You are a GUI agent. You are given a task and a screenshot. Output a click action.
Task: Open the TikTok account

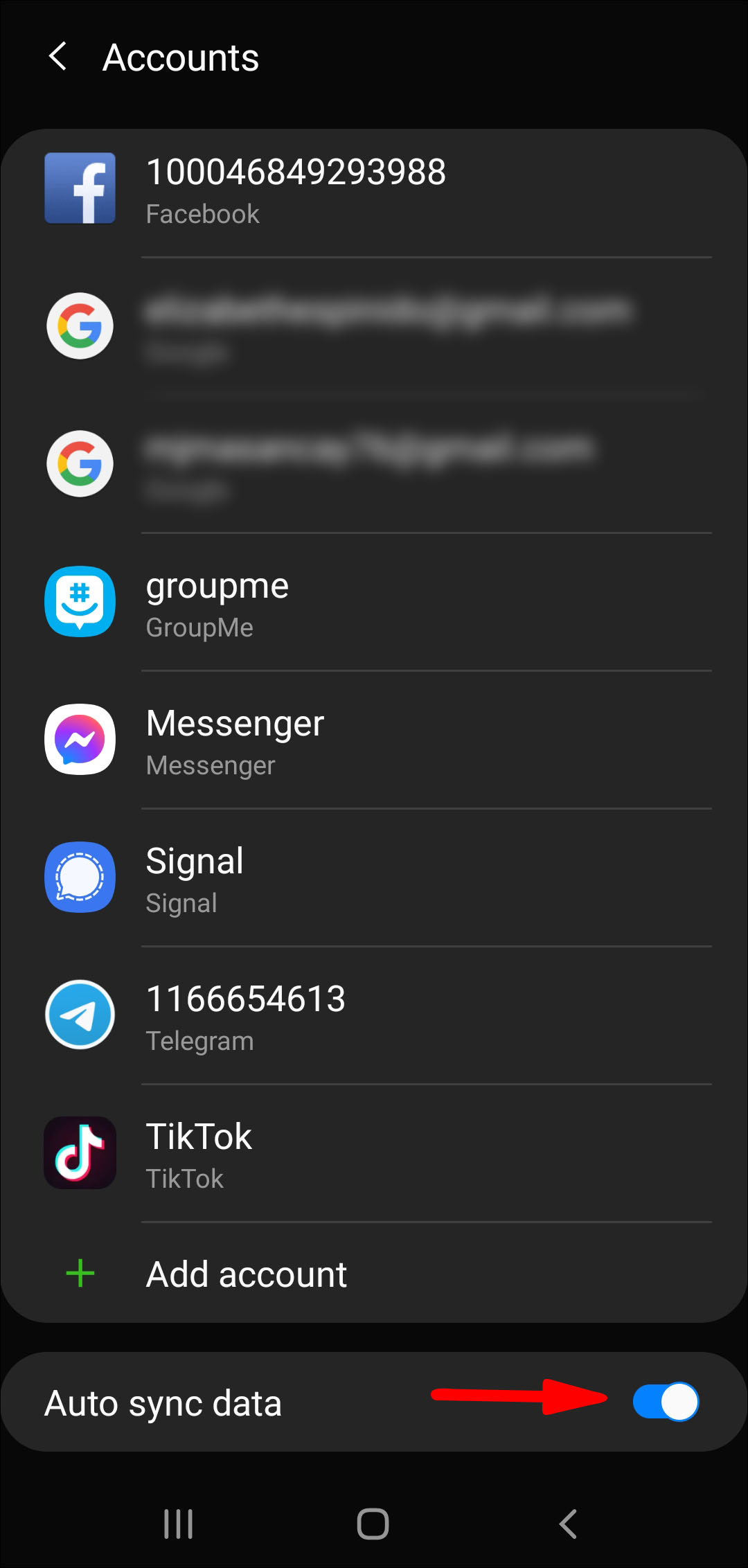pyautogui.click(x=374, y=1154)
